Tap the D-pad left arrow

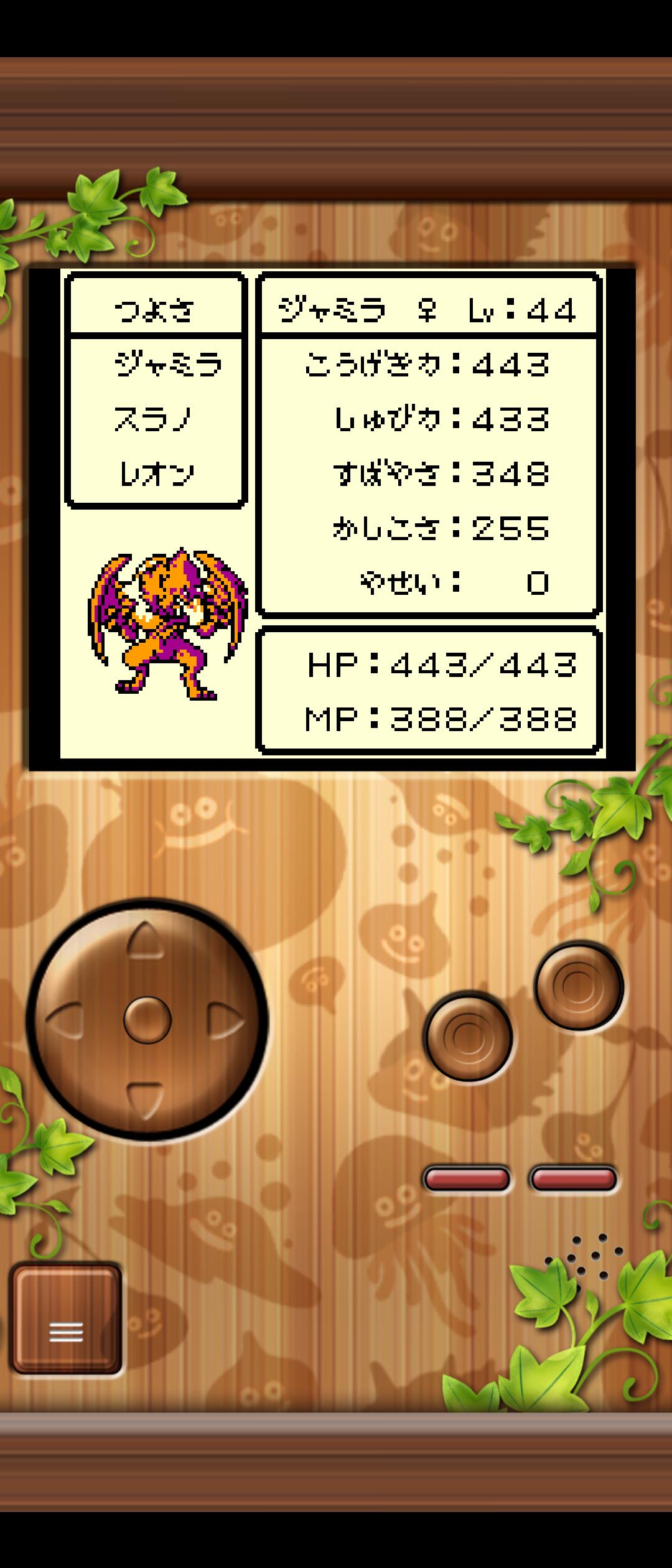click(x=66, y=1022)
